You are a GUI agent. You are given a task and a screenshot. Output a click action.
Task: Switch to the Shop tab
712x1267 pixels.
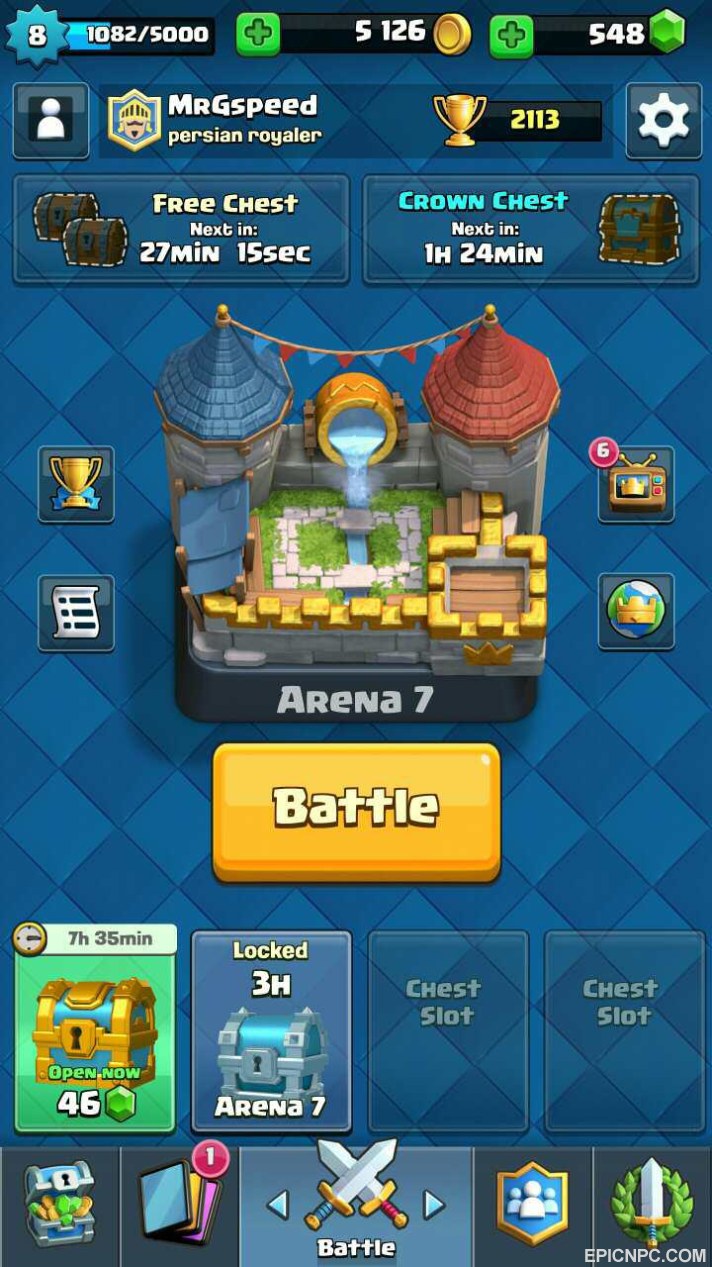click(60, 1206)
